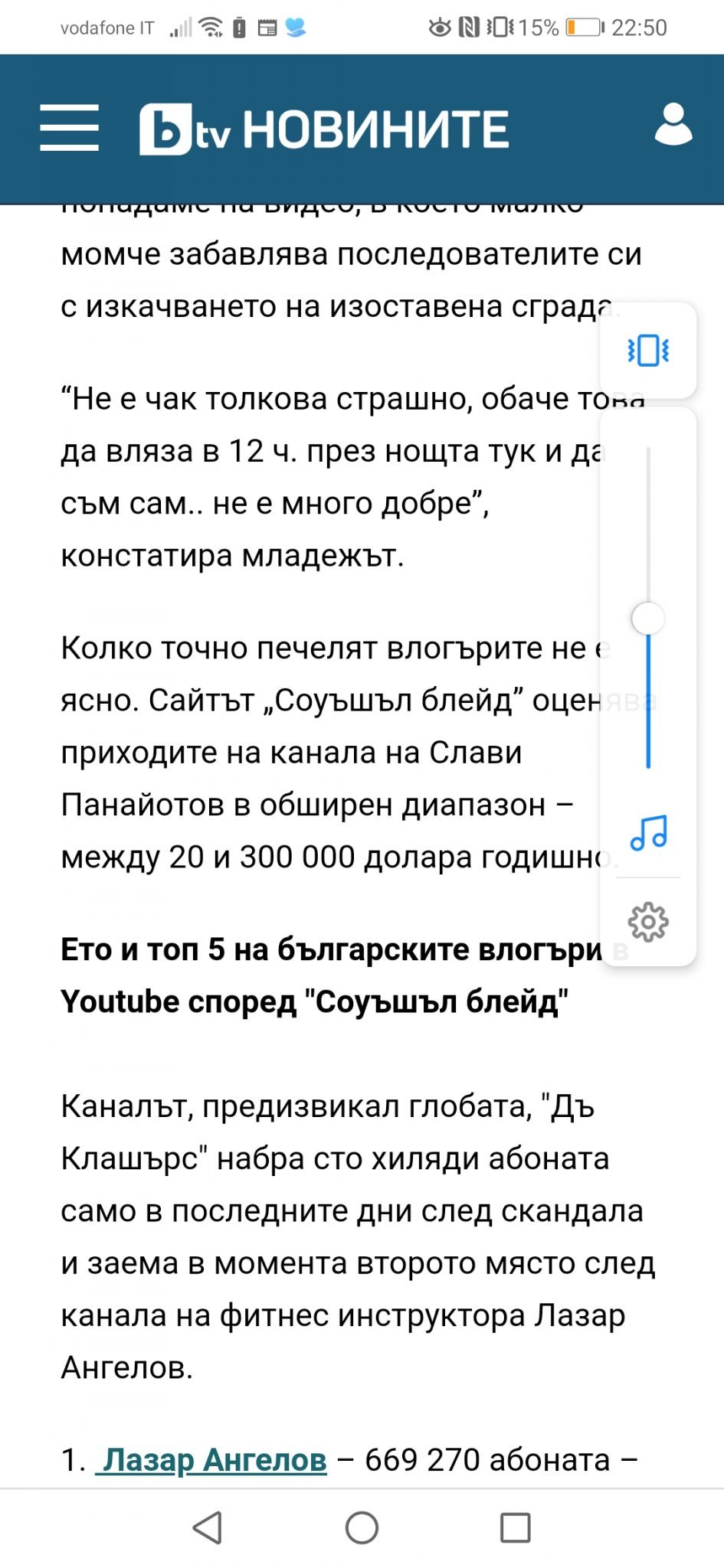Viewport: 724px width, 1568px height.
Task: Go back using the system back button
Action: (x=208, y=1527)
